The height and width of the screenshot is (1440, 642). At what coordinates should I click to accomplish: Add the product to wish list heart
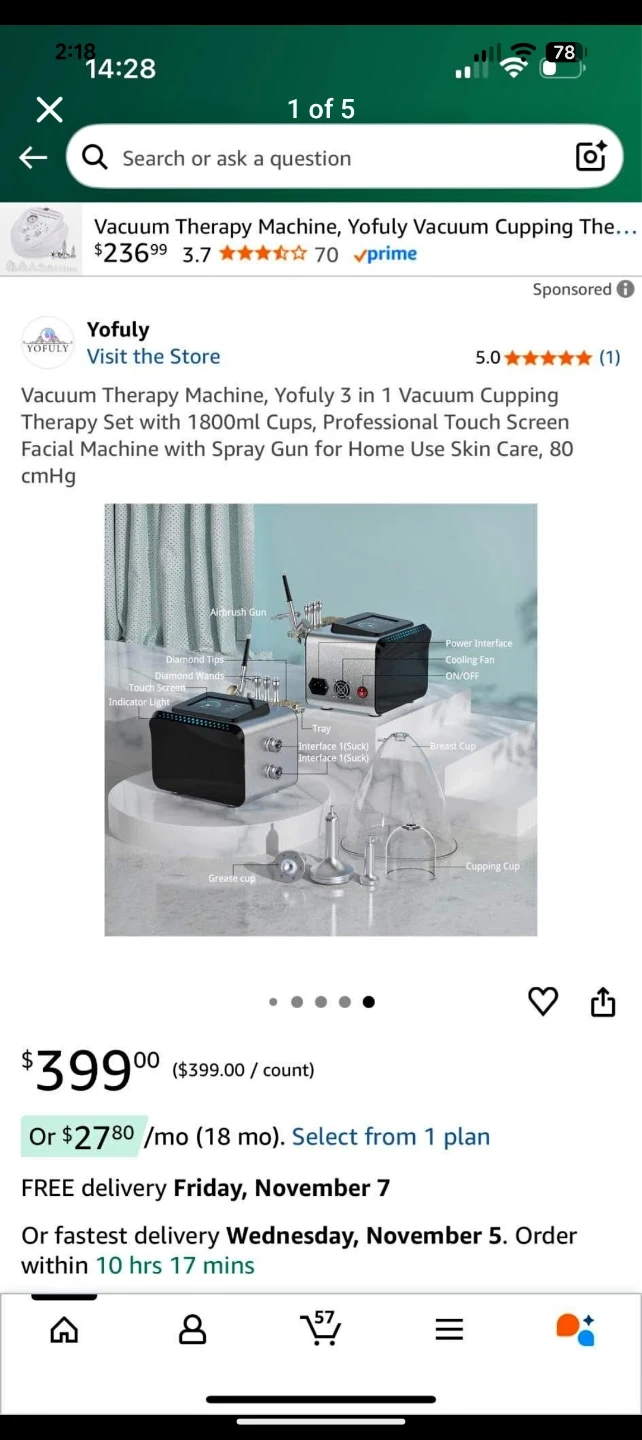click(543, 1001)
